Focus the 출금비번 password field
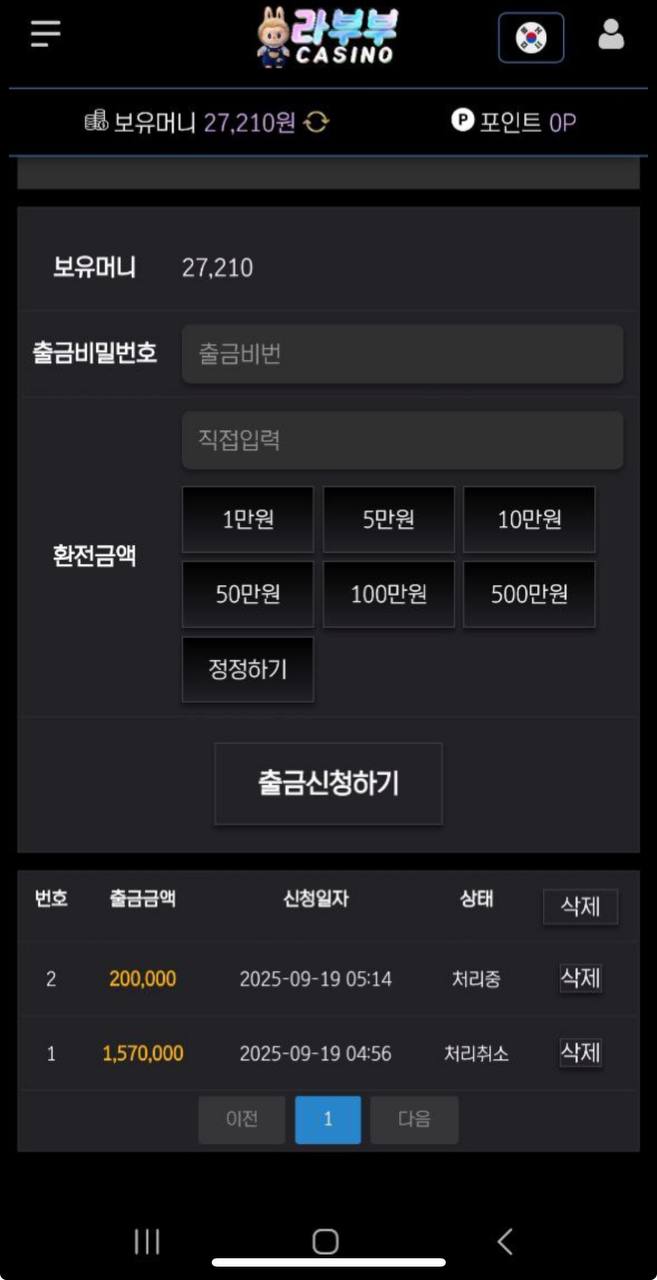Image resolution: width=657 pixels, height=1280 pixels. (x=402, y=354)
